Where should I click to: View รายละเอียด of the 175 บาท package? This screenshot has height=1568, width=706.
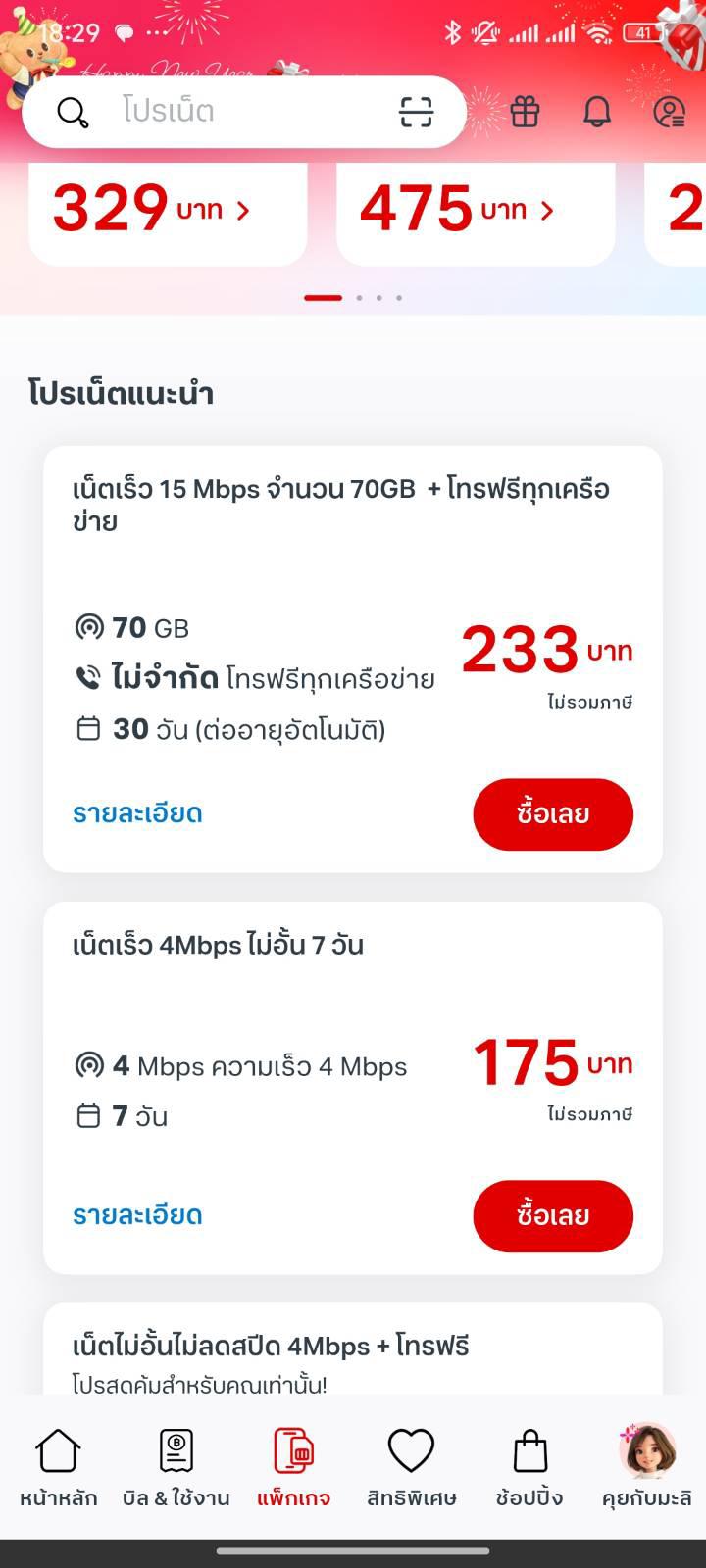(x=137, y=1215)
